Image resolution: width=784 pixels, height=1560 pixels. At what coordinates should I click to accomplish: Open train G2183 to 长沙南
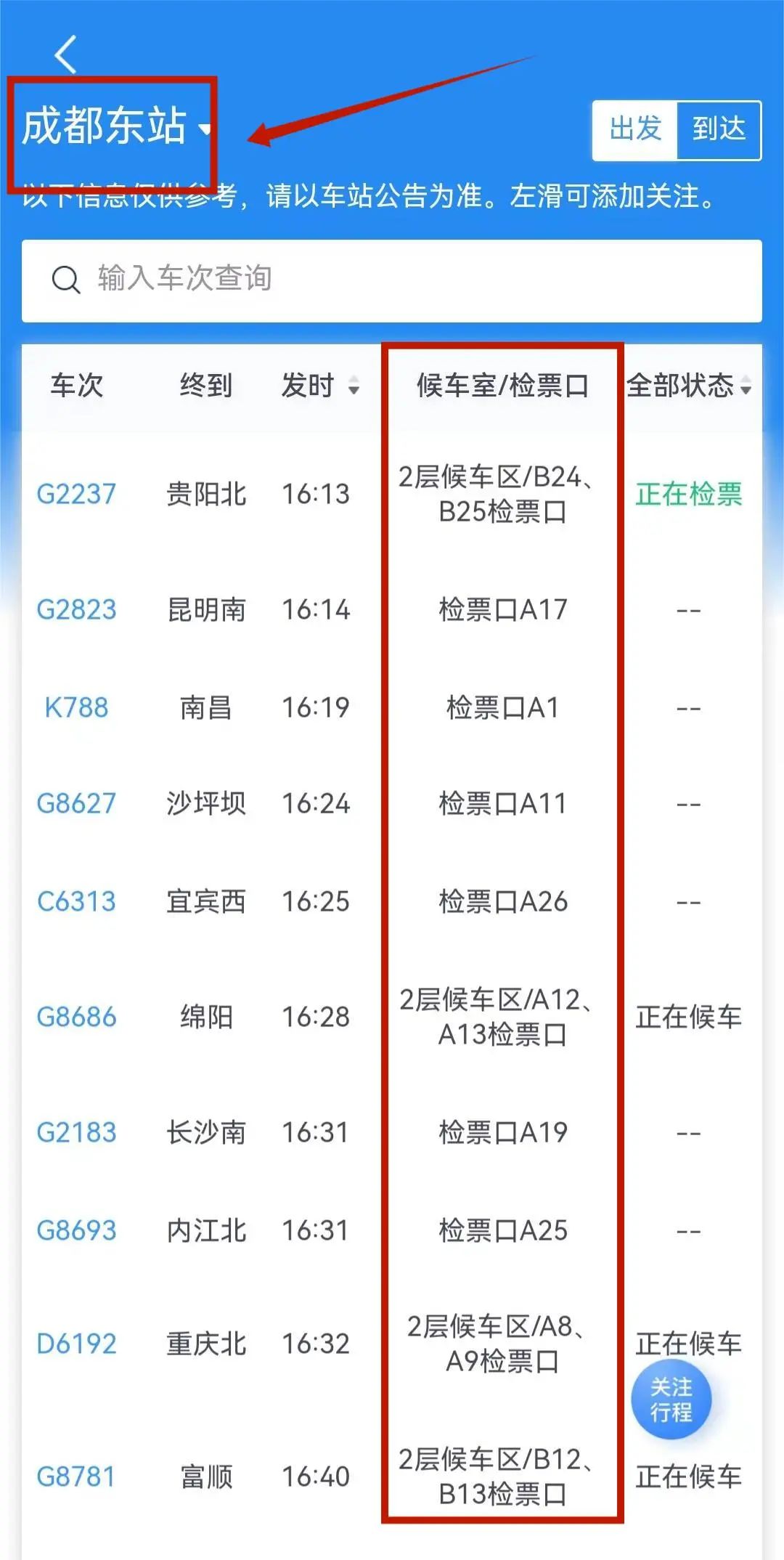[76, 1132]
